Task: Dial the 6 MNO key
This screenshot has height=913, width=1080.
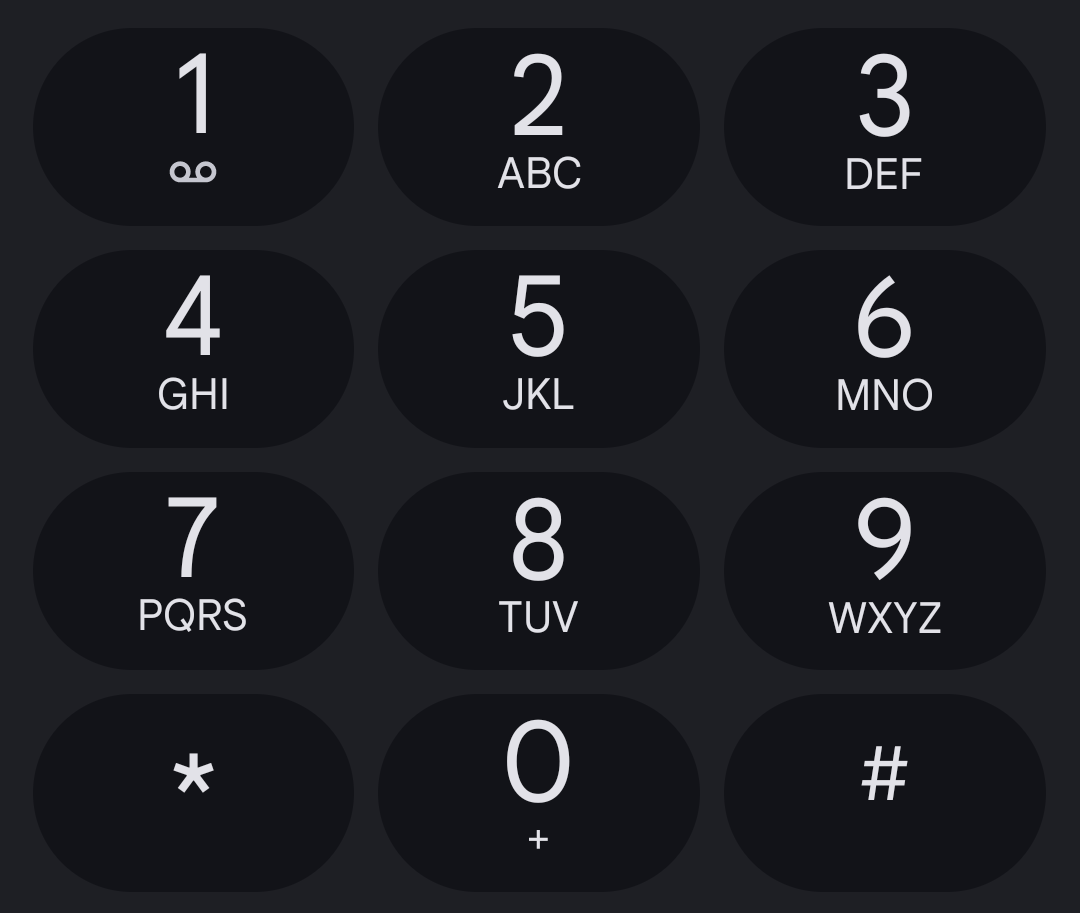Action: 884,349
